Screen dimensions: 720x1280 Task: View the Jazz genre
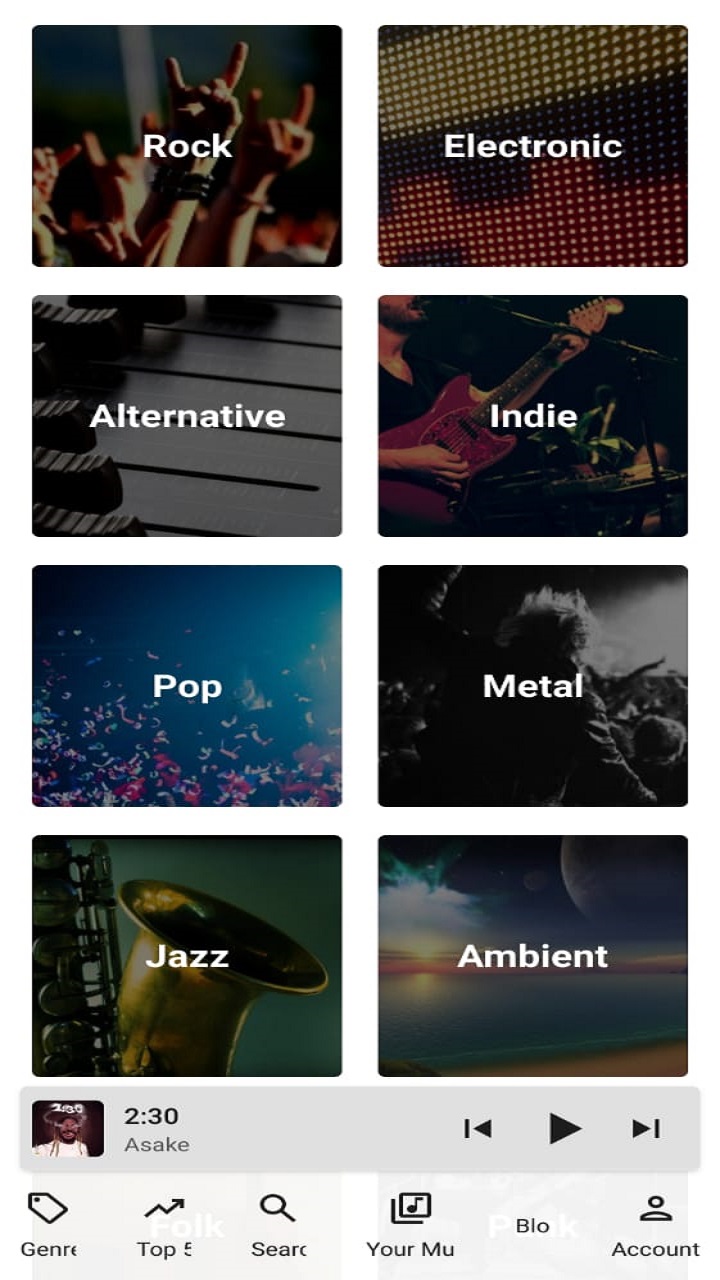(187, 956)
